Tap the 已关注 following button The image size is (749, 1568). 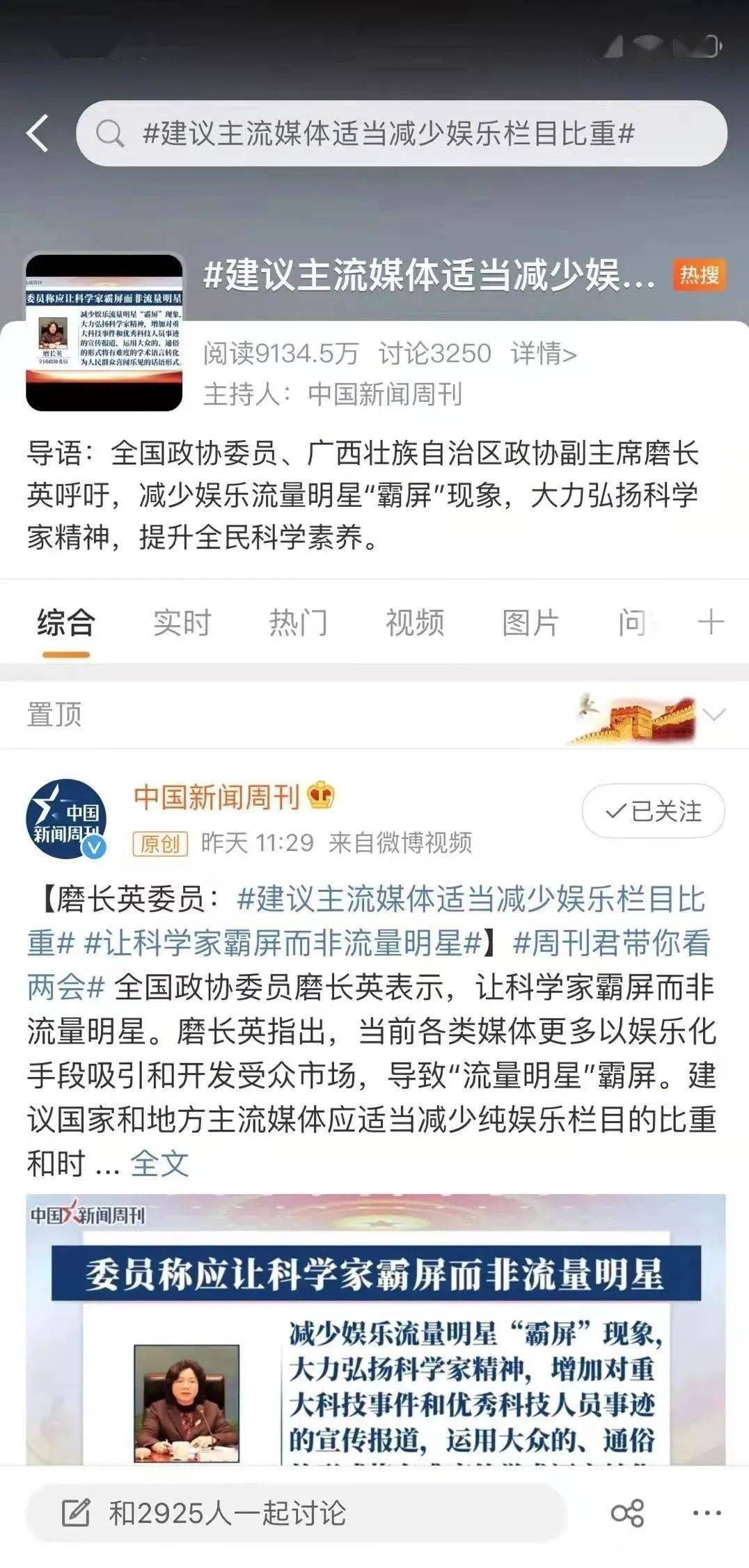(x=653, y=810)
